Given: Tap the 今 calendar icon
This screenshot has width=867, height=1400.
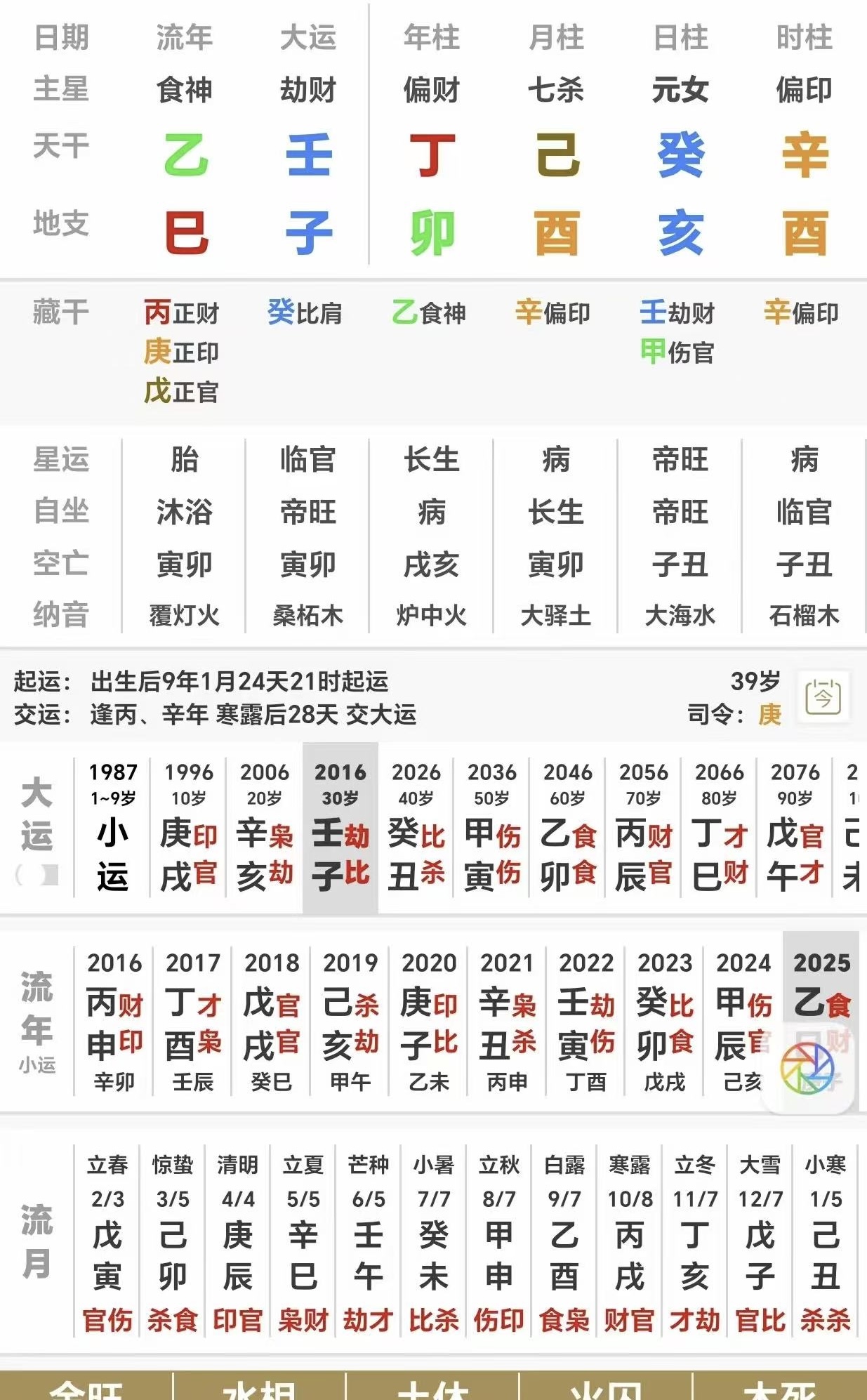Looking at the screenshot, I should pos(823,696).
